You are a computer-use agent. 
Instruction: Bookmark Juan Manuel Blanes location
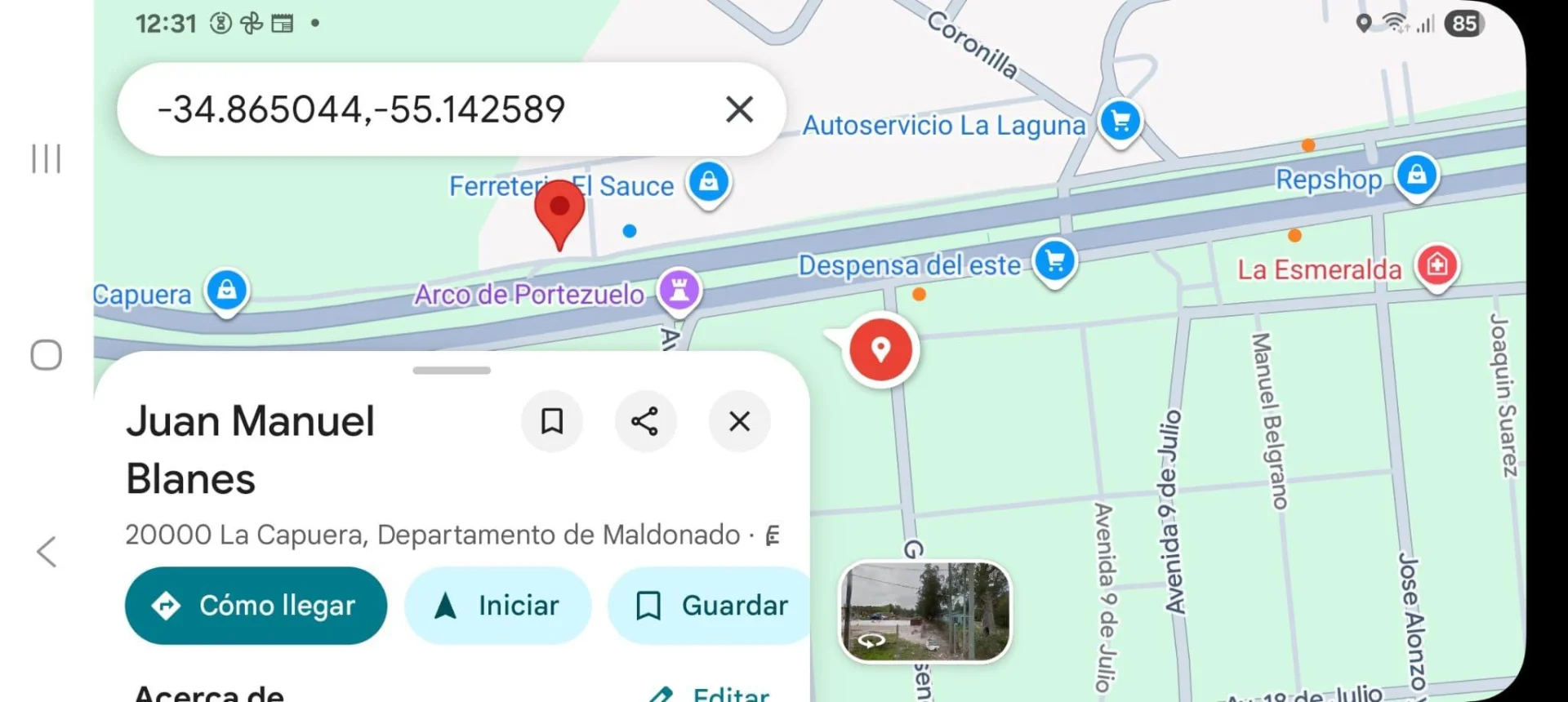[x=552, y=421]
